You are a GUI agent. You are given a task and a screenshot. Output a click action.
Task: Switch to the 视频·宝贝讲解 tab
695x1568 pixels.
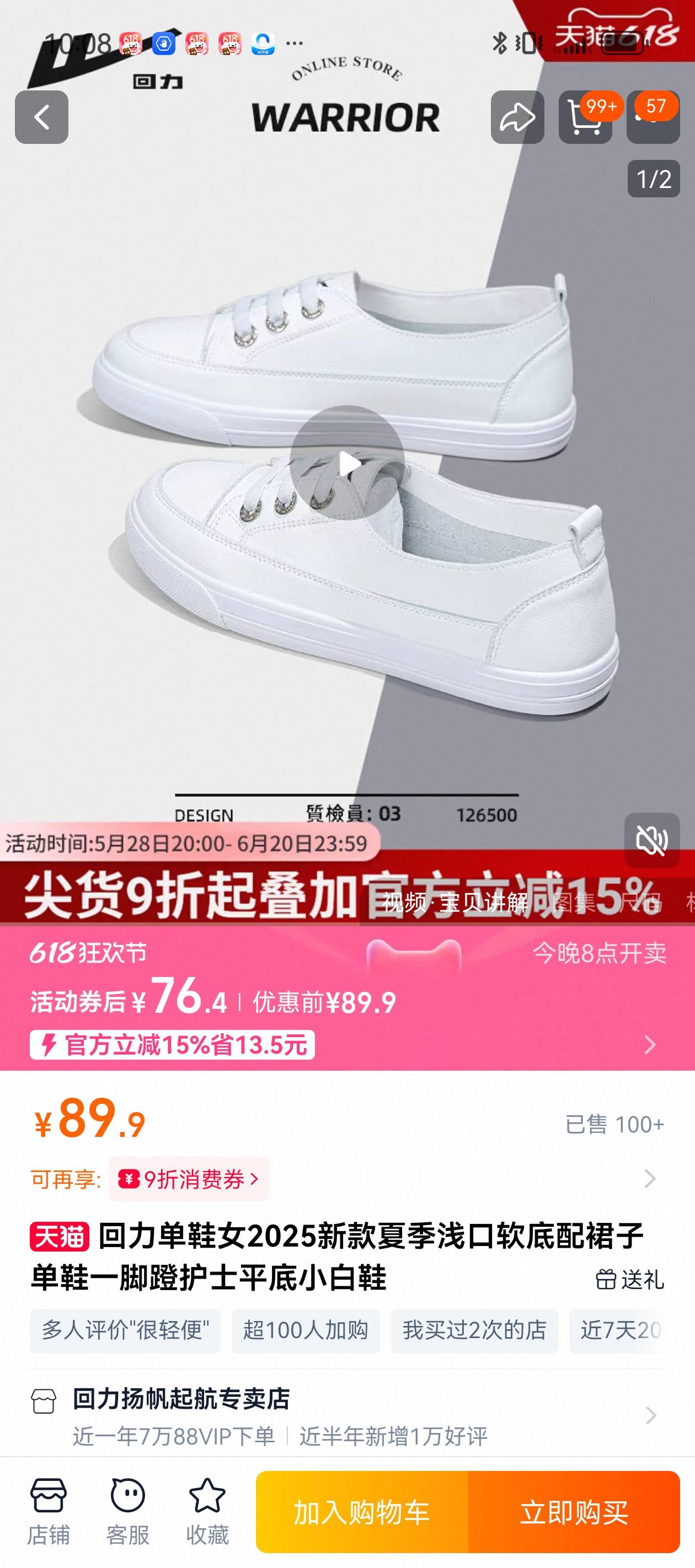[x=455, y=902]
